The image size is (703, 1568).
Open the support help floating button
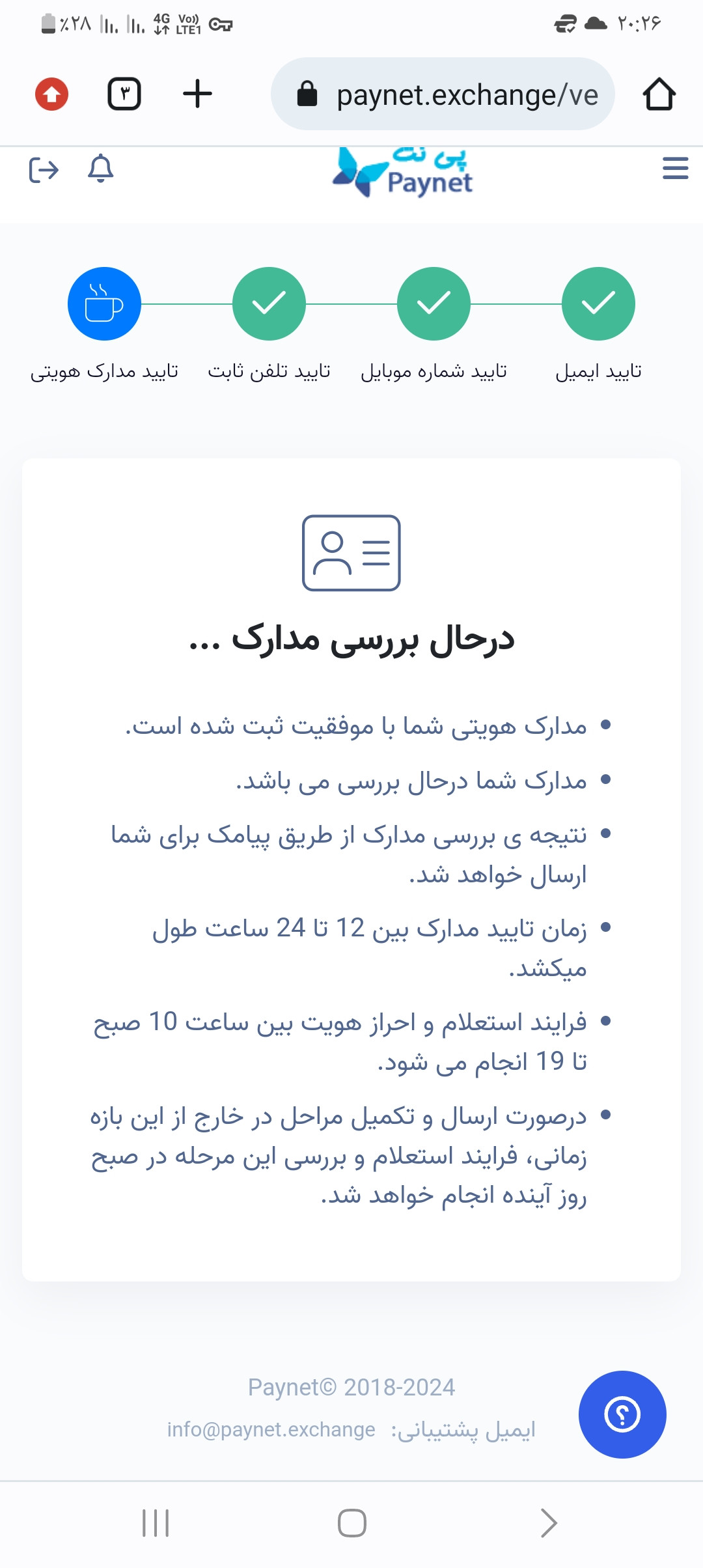pos(622,1414)
